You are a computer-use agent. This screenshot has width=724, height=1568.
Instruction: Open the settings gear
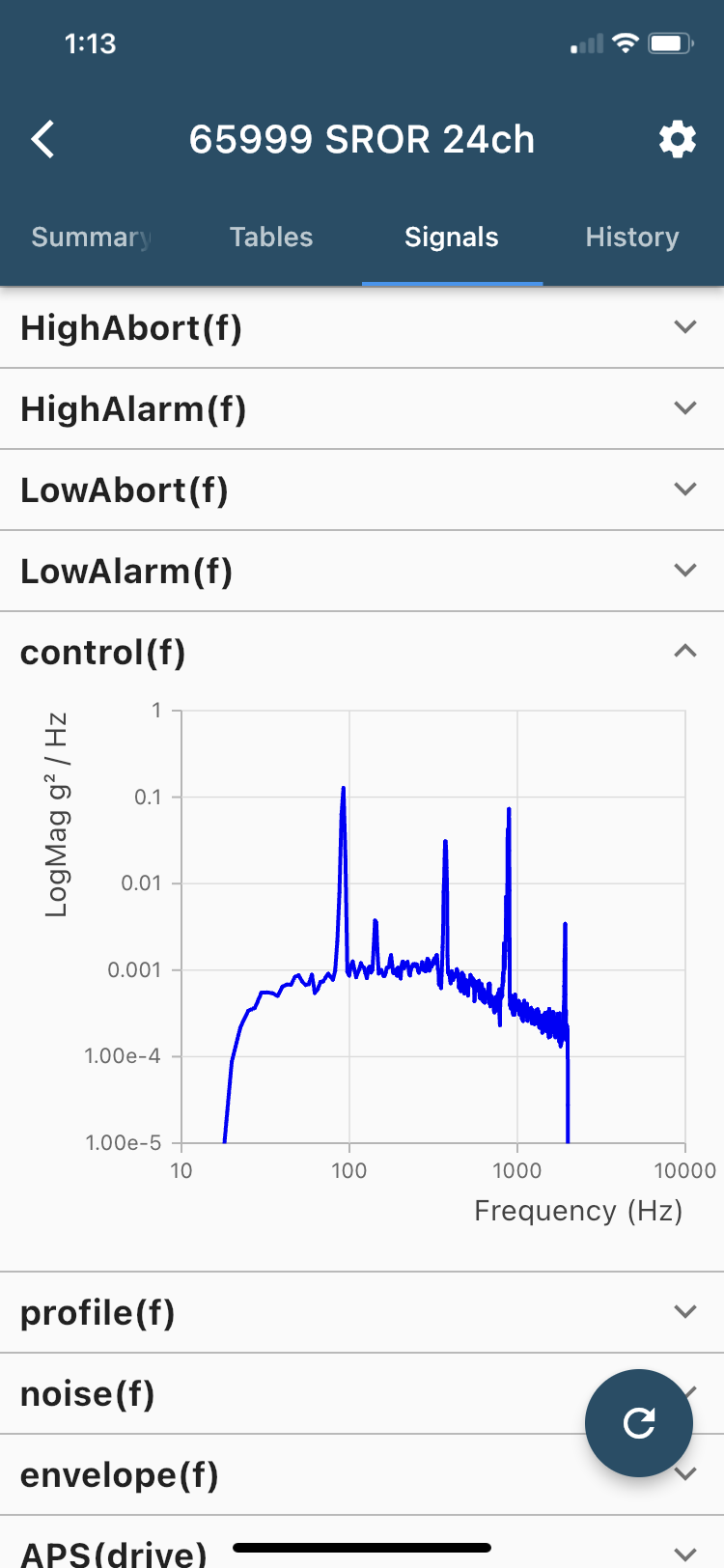[678, 139]
